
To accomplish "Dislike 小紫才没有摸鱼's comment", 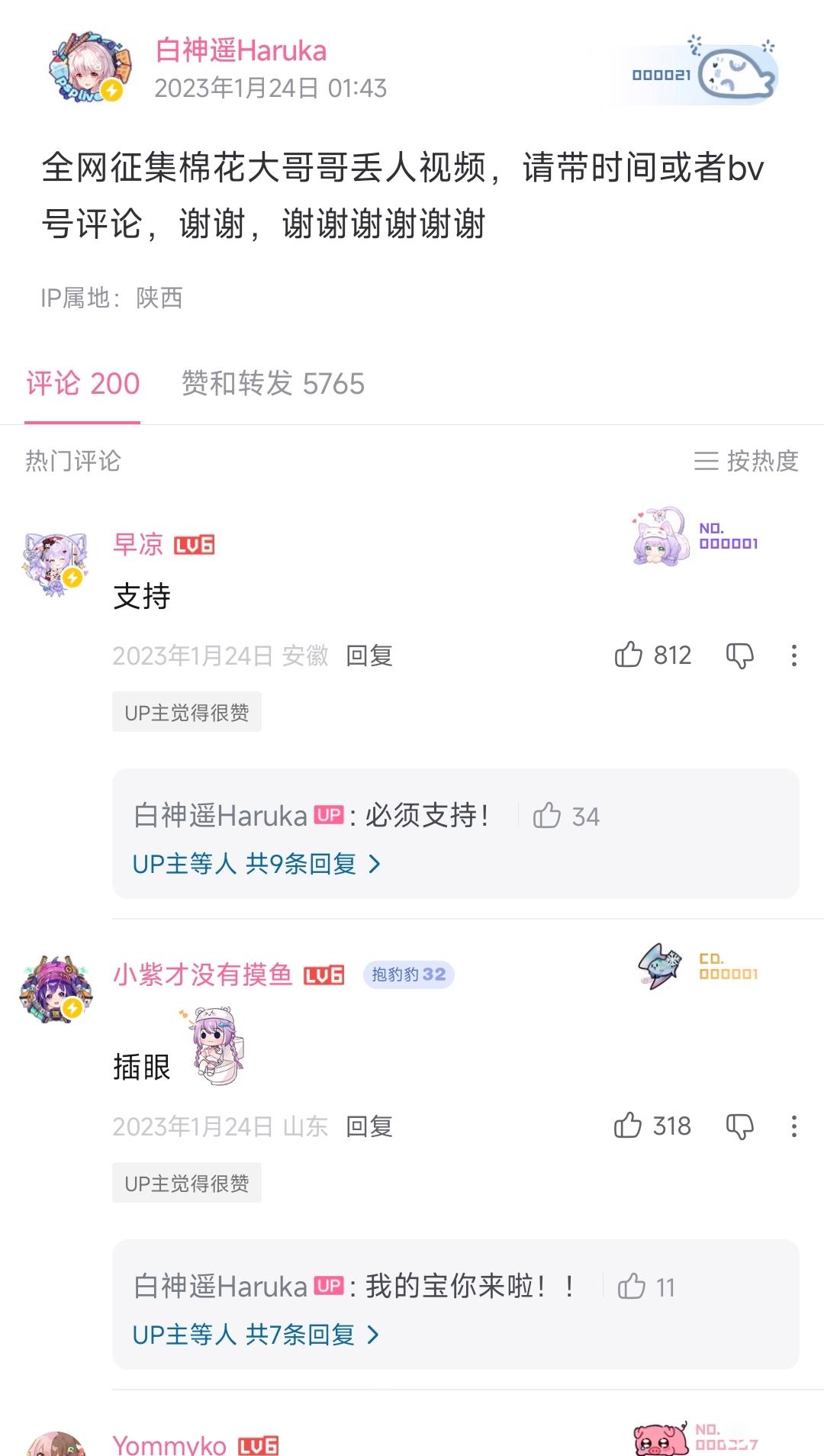I will coord(739,1126).
